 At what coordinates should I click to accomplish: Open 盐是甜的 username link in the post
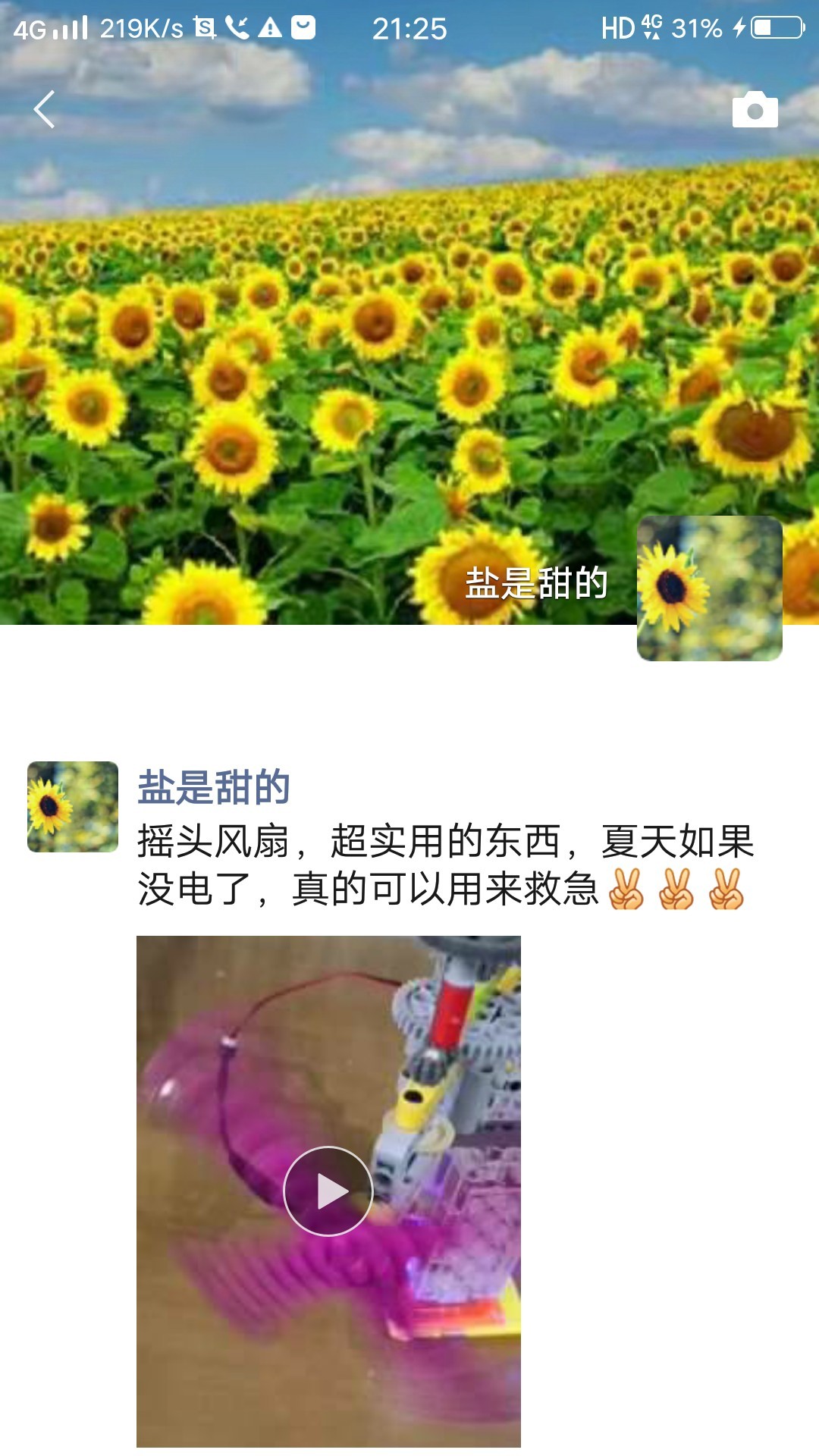[214, 786]
